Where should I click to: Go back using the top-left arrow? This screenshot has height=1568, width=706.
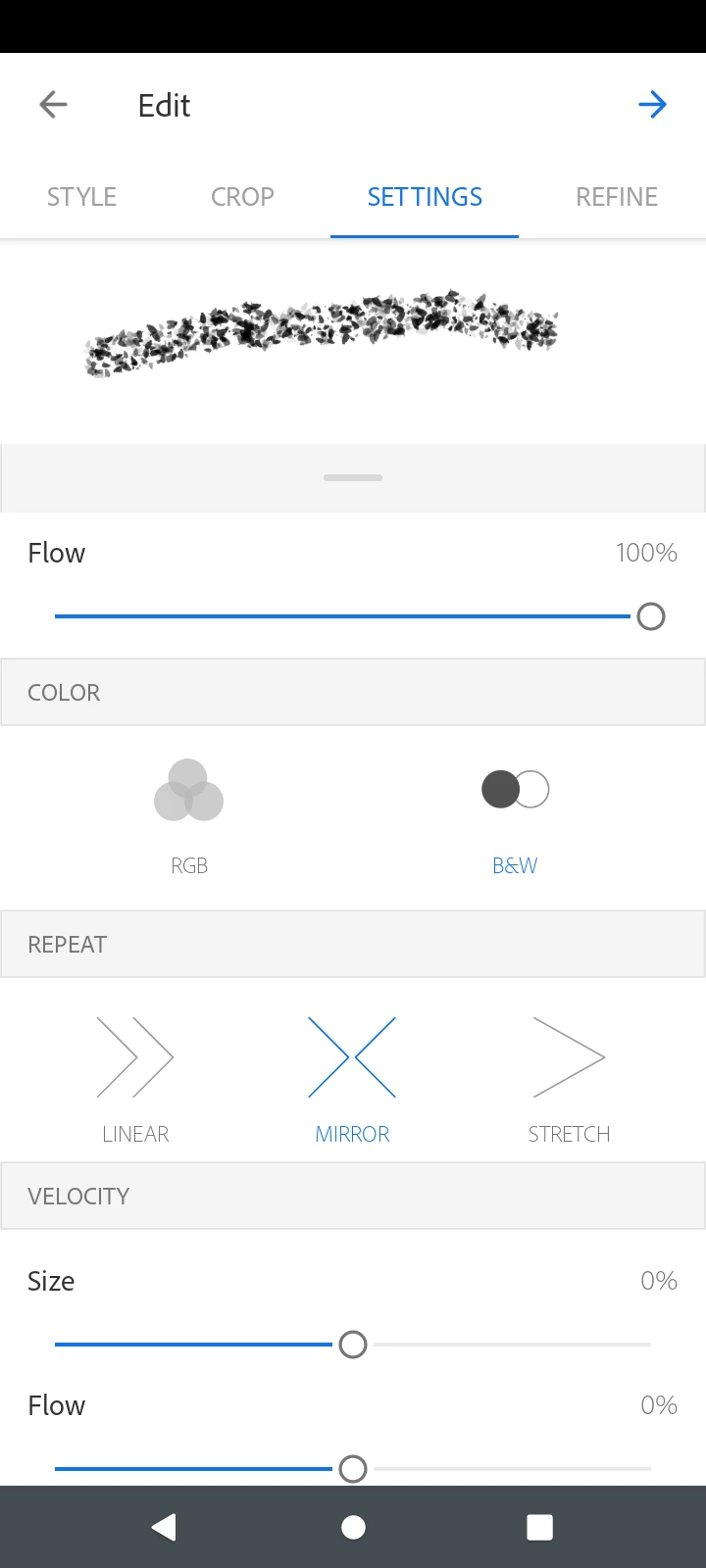(53, 105)
